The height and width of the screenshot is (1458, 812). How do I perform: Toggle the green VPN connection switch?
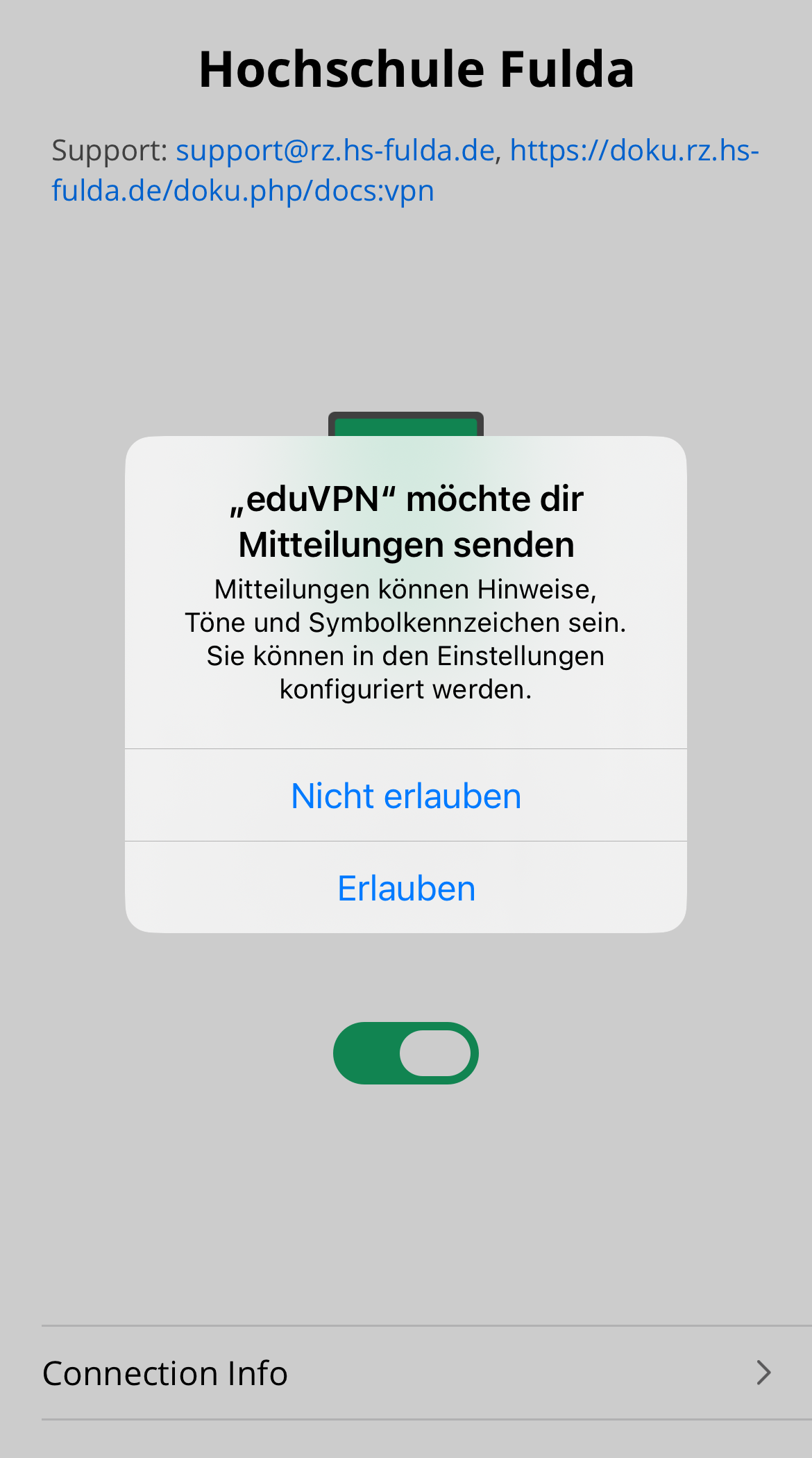click(406, 1053)
